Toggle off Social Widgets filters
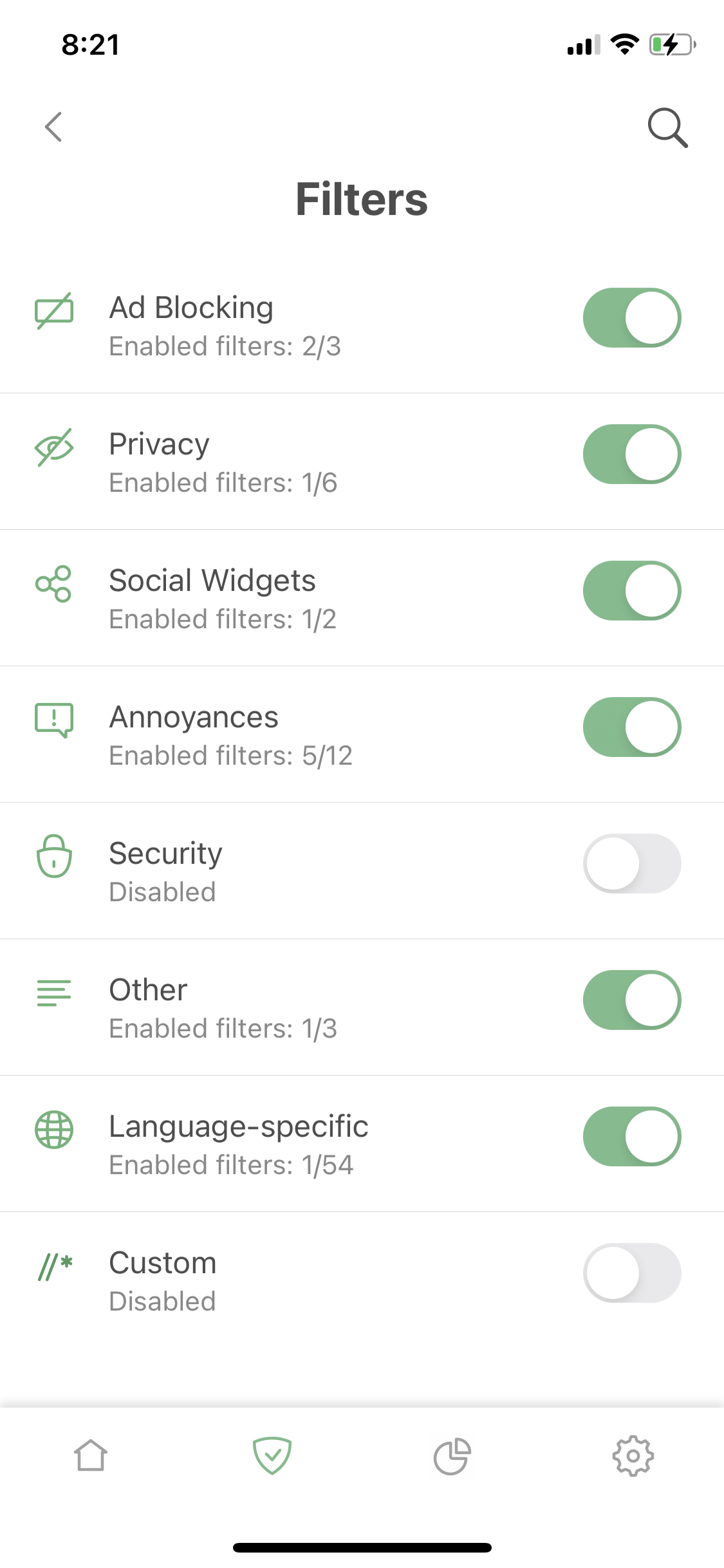The height and width of the screenshot is (1568, 724). click(632, 590)
